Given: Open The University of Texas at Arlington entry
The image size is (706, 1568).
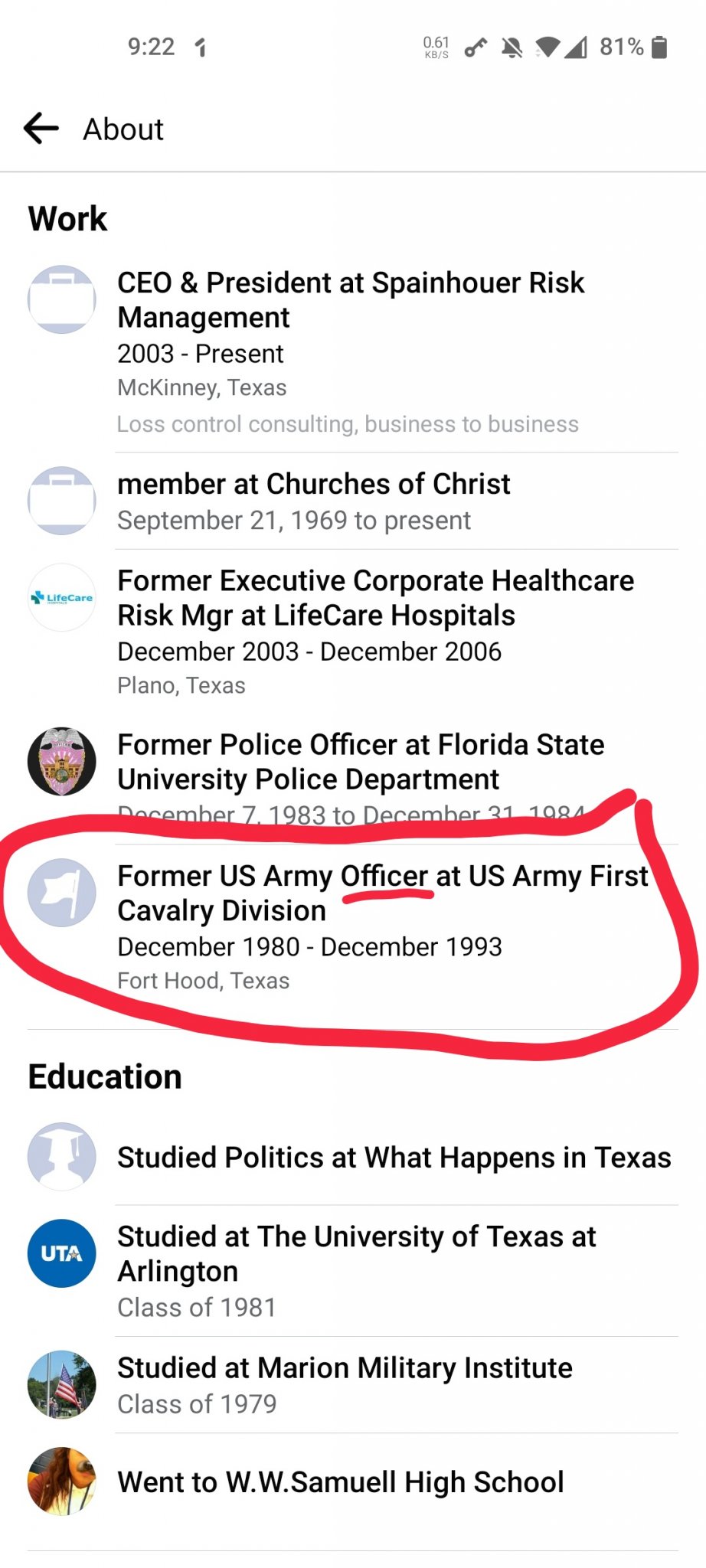Looking at the screenshot, I should click(x=353, y=1271).
